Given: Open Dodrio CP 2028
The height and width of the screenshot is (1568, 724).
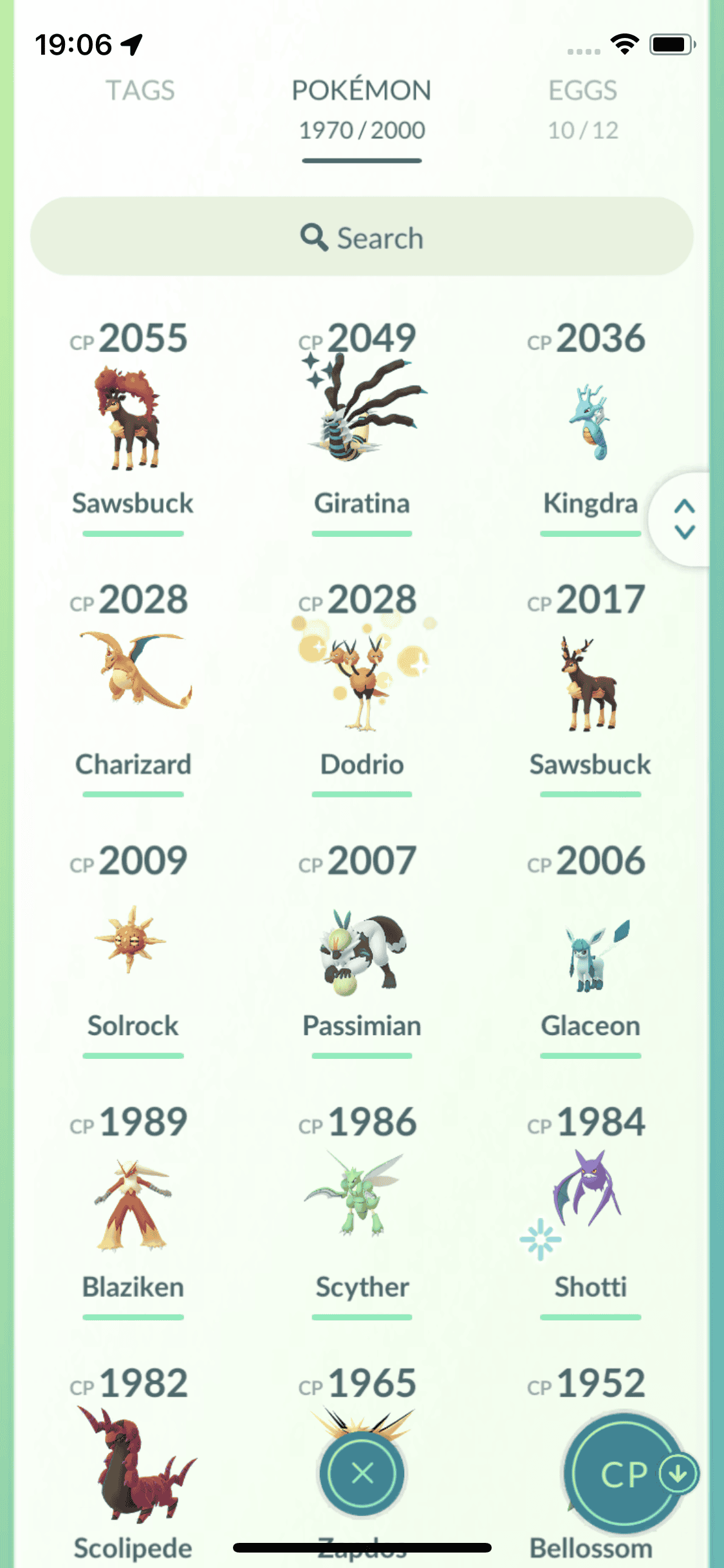Looking at the screenshot, I should click(362, 679).
